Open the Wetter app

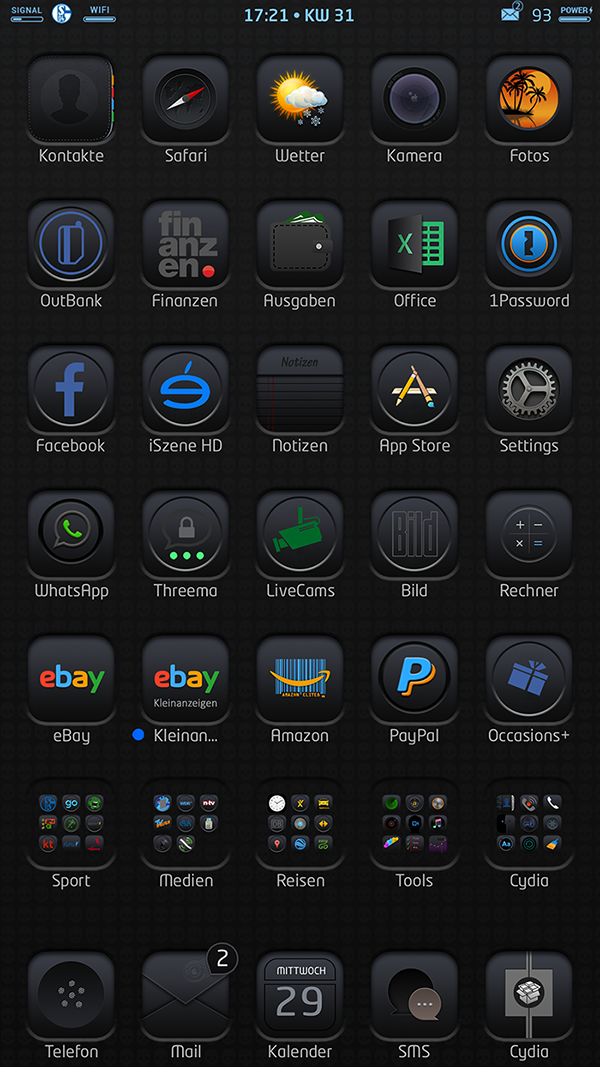[x=300, y=99]
